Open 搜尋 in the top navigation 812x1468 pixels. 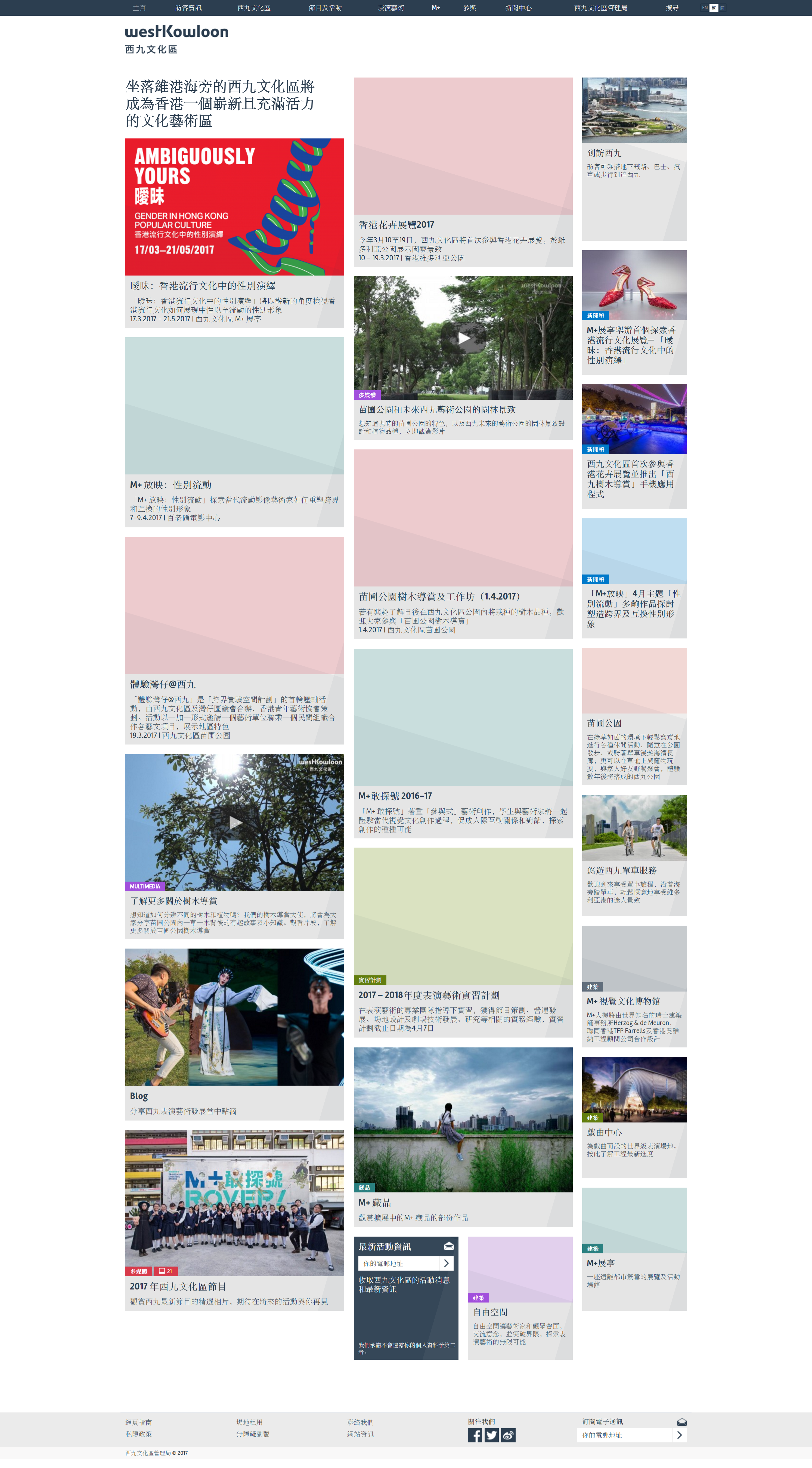click(672, 8)
